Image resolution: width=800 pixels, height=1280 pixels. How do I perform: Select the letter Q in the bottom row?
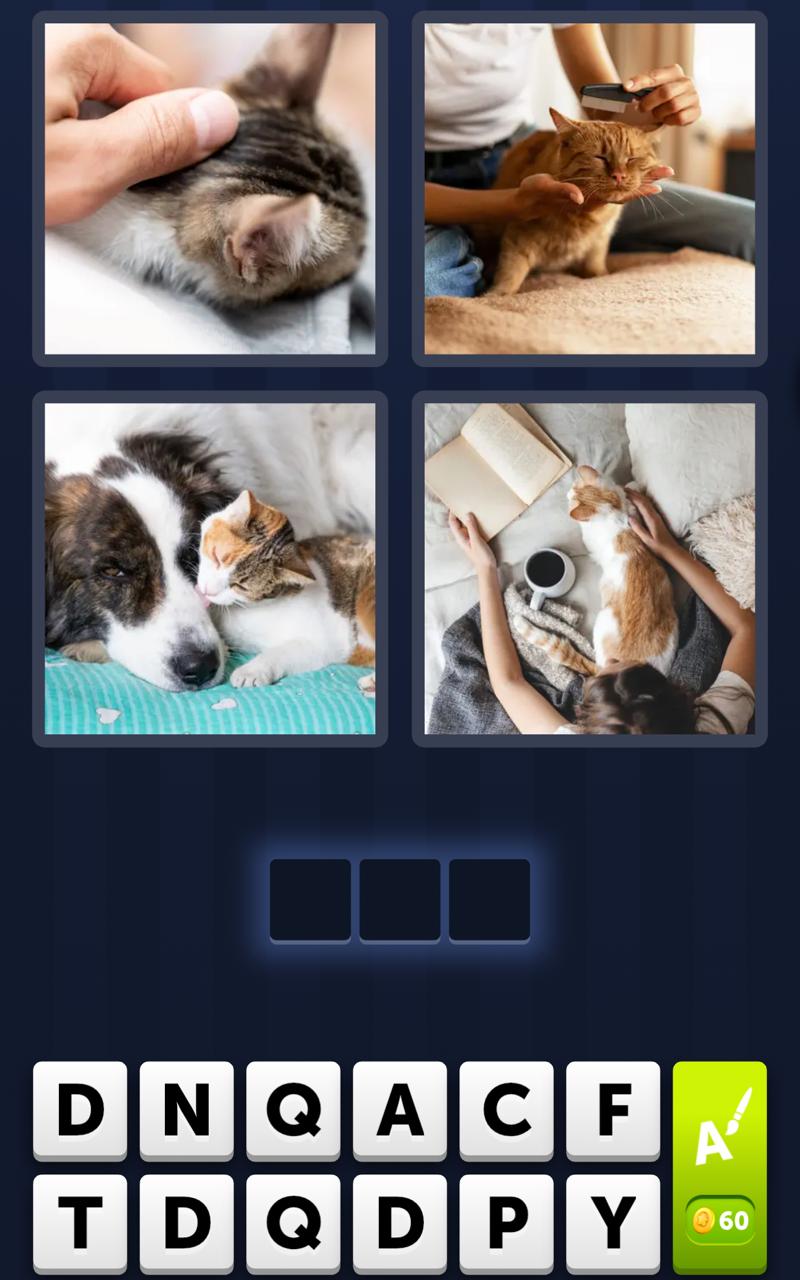(293, 1220)
